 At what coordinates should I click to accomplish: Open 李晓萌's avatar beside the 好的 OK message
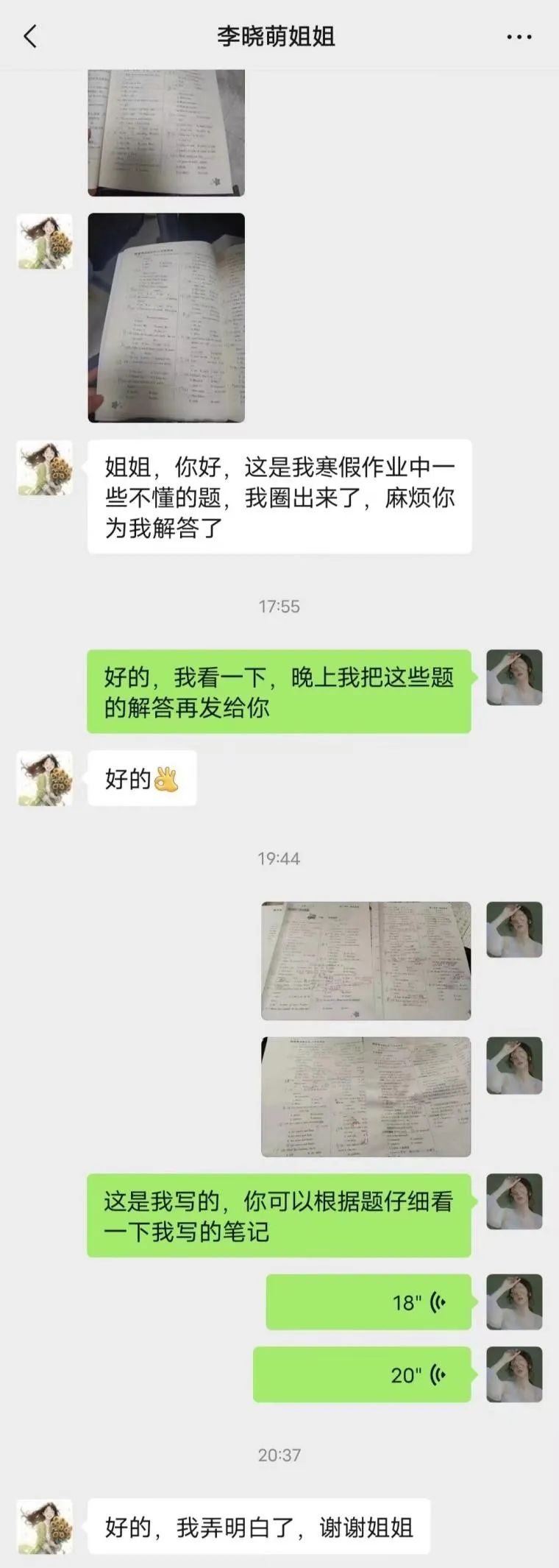click(x=45, y=778)
